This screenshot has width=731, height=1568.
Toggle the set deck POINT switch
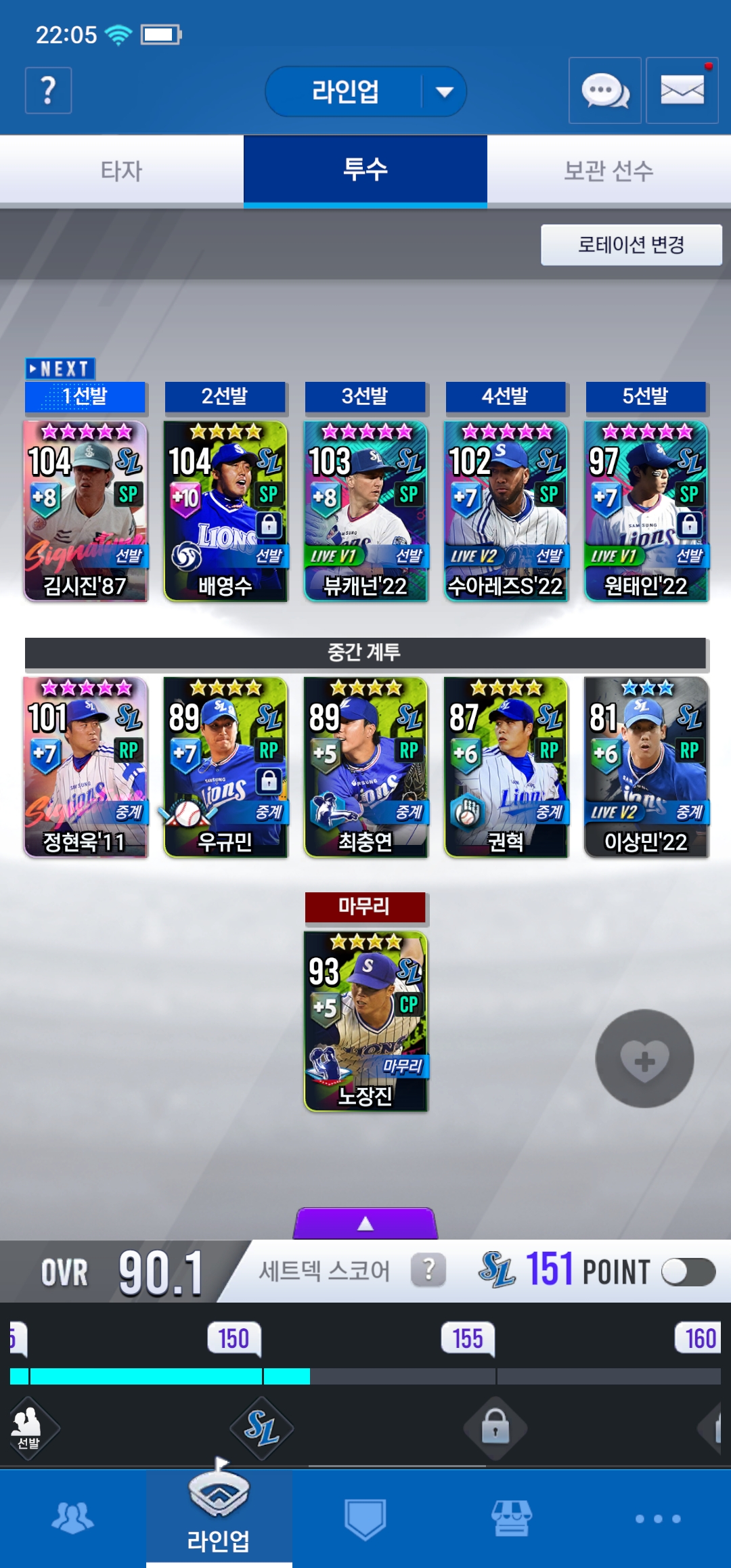[688, 1271]
